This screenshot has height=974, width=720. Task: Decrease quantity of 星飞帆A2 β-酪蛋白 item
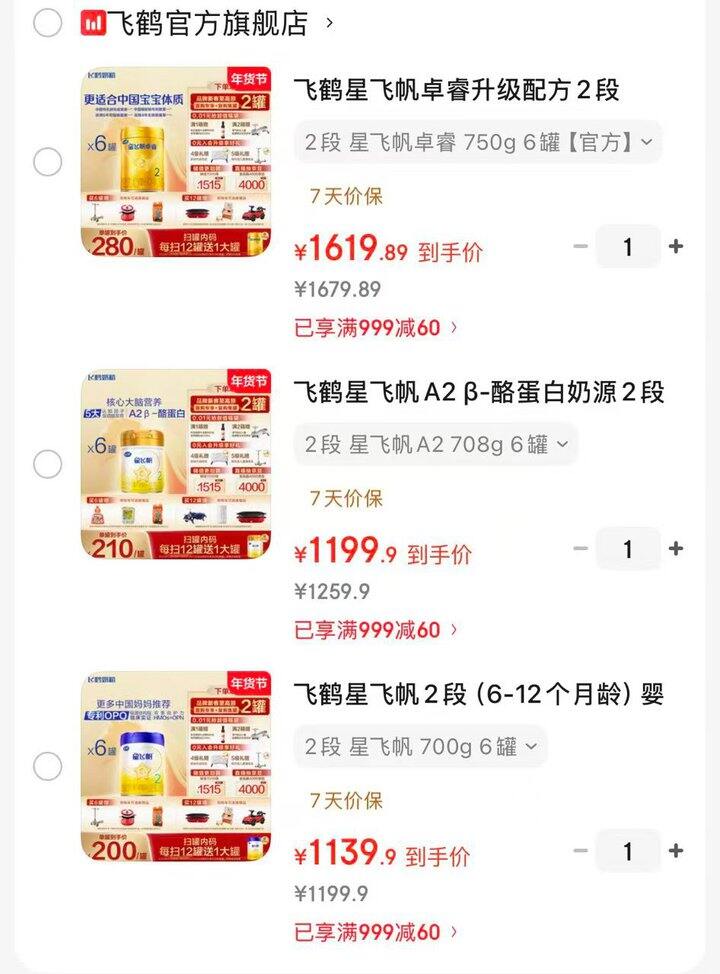580,549
